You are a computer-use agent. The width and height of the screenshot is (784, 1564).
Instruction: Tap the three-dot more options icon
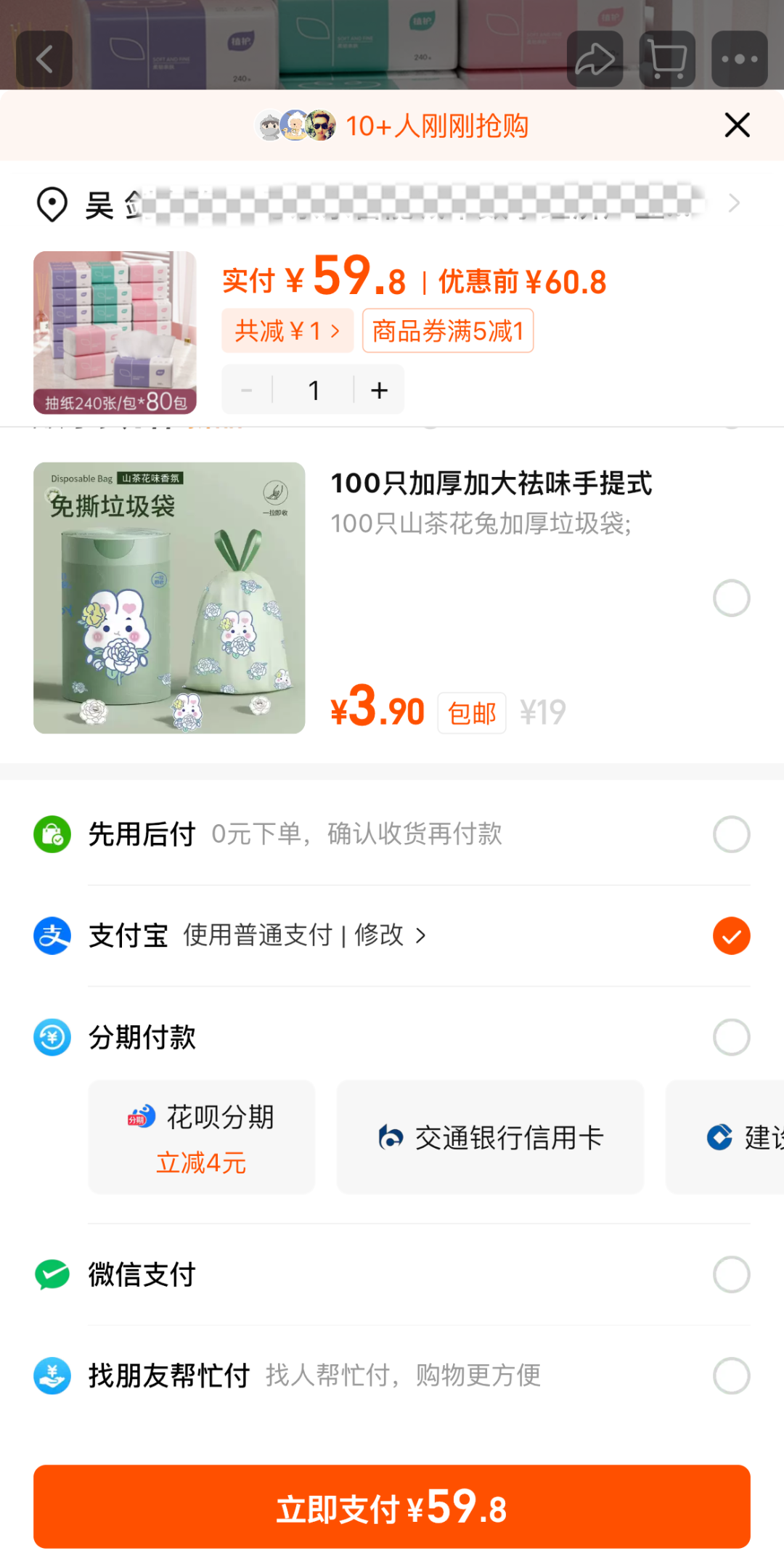739,60
